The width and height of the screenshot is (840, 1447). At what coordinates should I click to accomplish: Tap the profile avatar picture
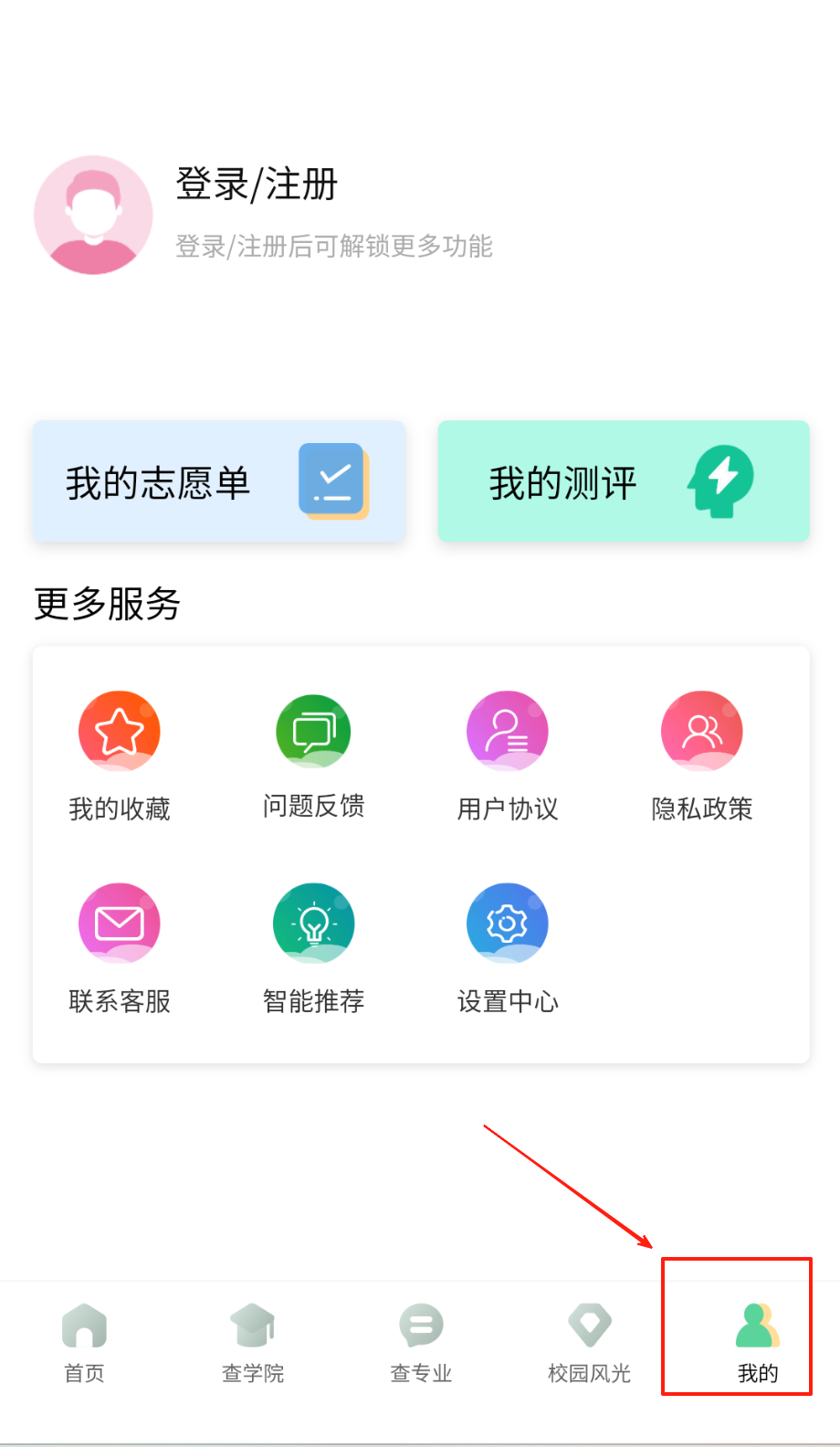[x=93, y=216]
